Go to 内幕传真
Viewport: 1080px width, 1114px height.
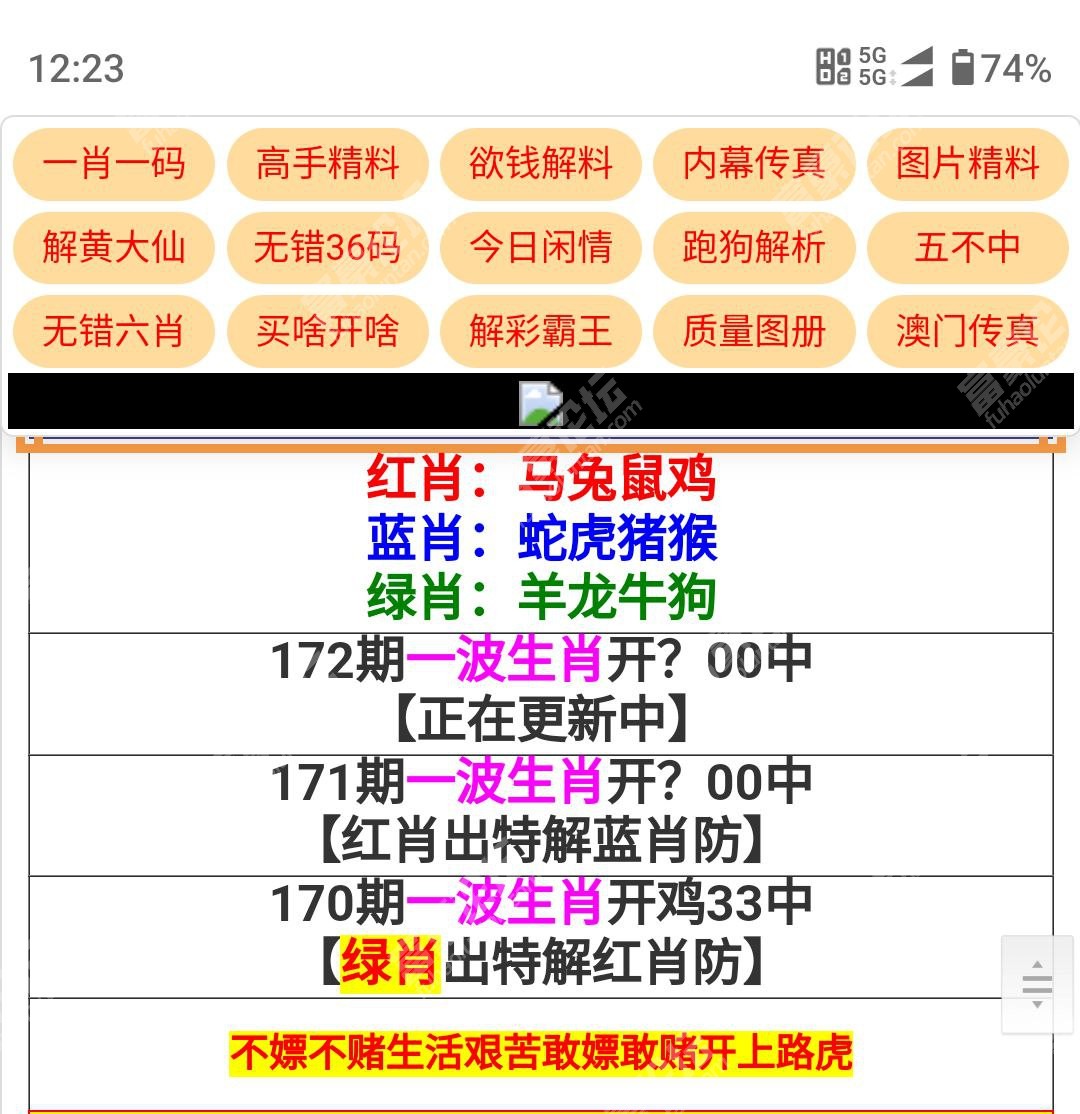754,164
